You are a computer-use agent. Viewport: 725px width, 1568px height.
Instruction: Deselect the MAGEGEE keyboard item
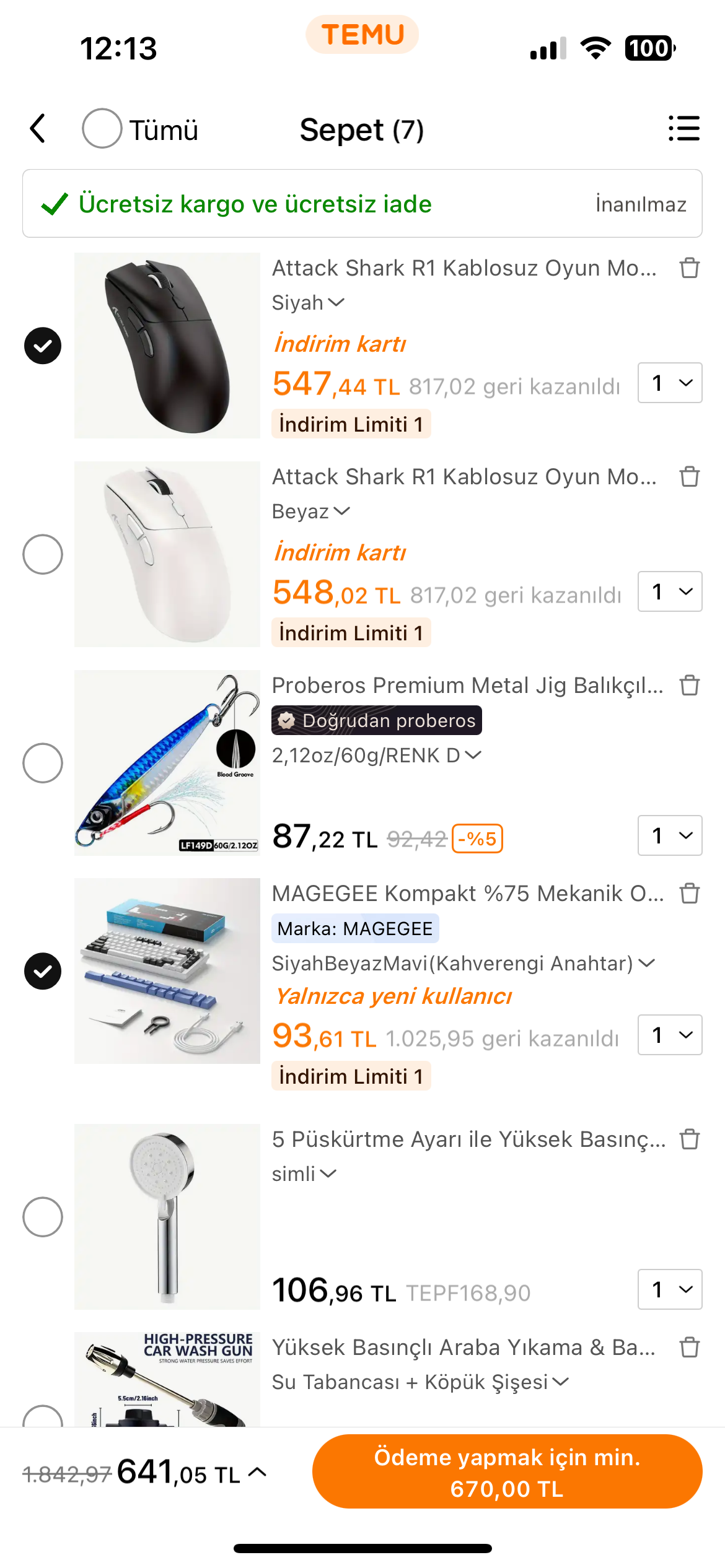click(43, 971)
